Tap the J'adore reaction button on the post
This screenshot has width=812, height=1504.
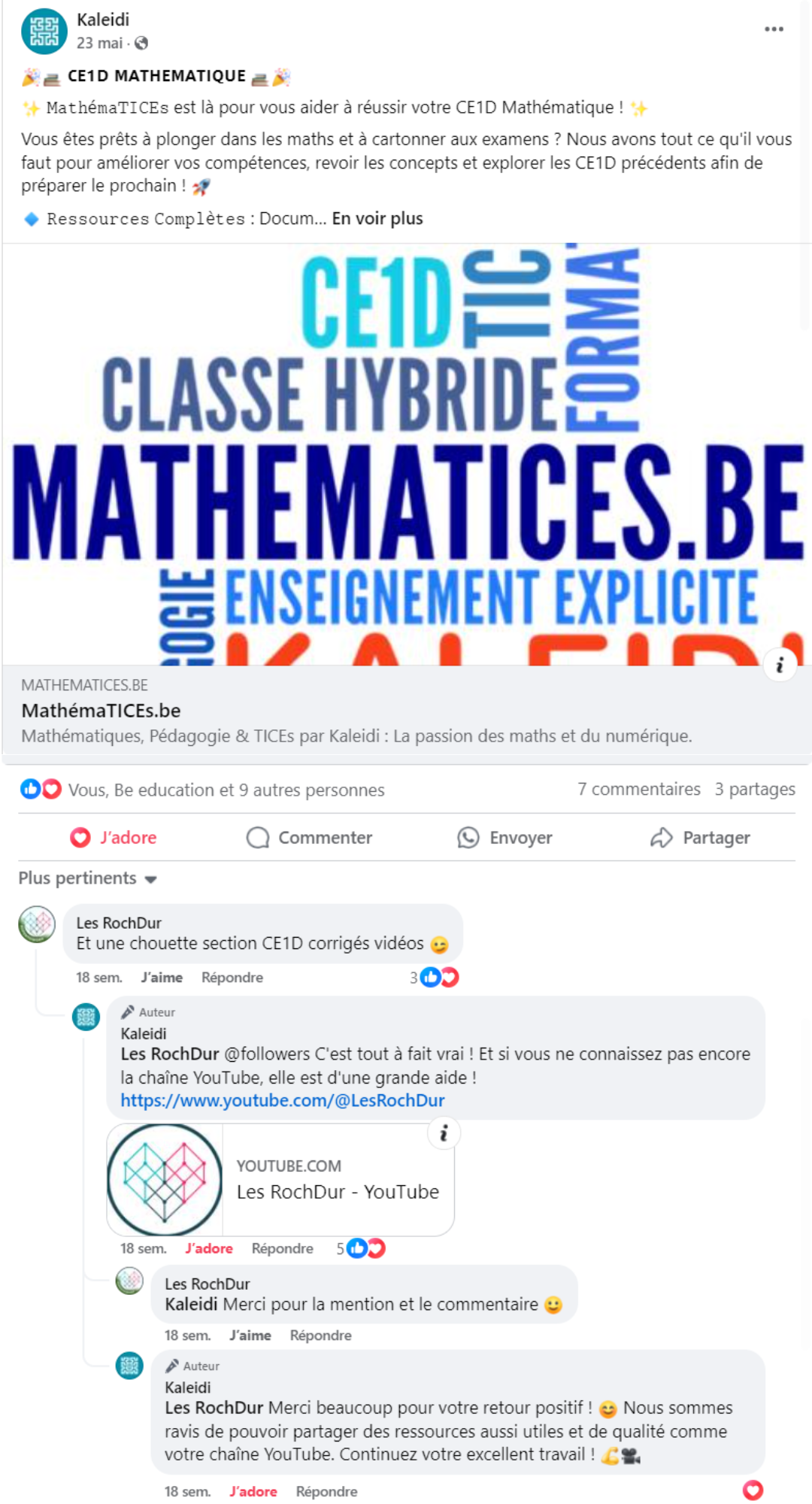(x=114, y=838)
